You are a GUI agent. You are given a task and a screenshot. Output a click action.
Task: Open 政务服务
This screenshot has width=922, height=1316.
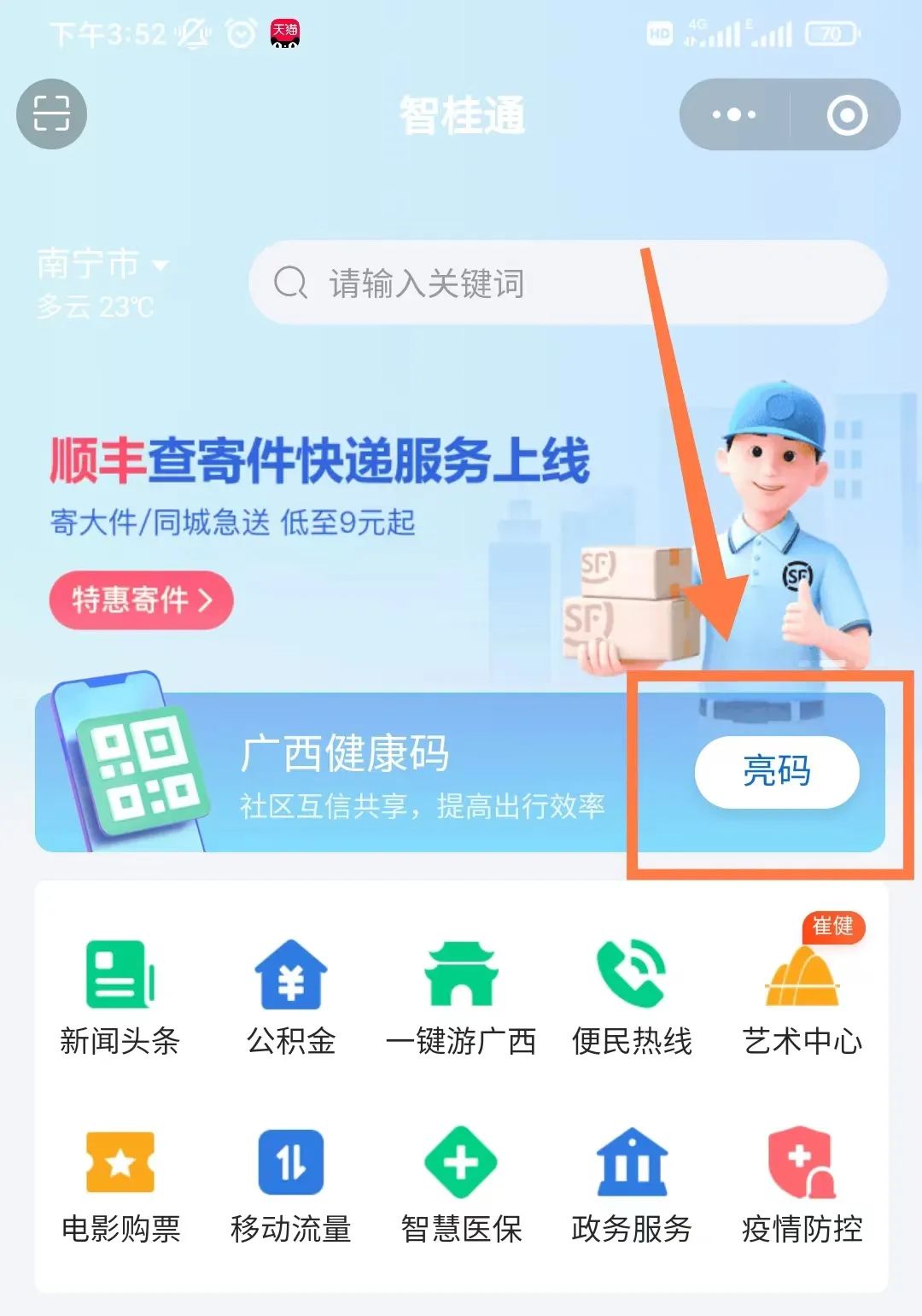click(x=632, y=1185)
